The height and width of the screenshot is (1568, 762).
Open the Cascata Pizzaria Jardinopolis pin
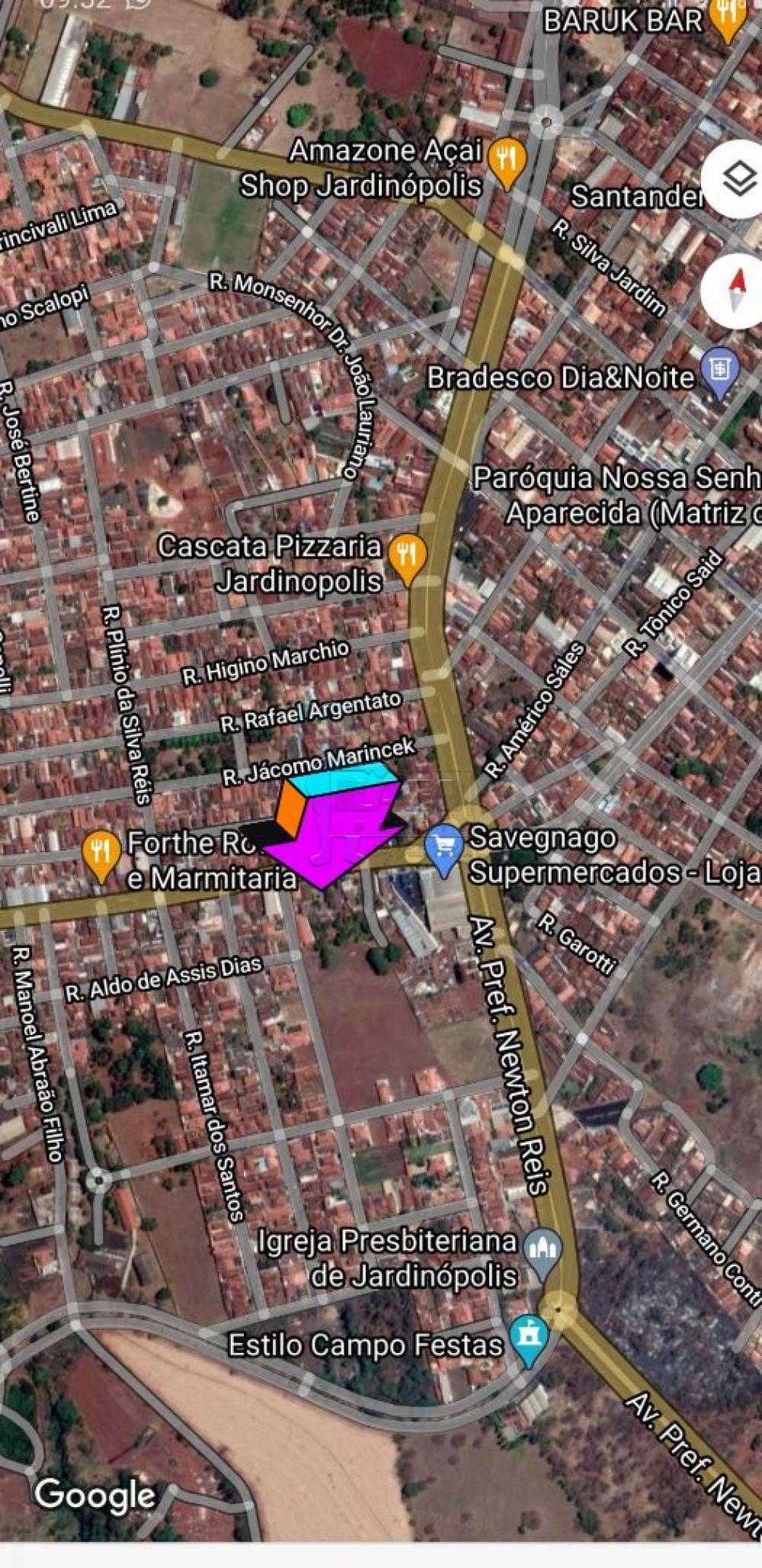pos(408,558)
